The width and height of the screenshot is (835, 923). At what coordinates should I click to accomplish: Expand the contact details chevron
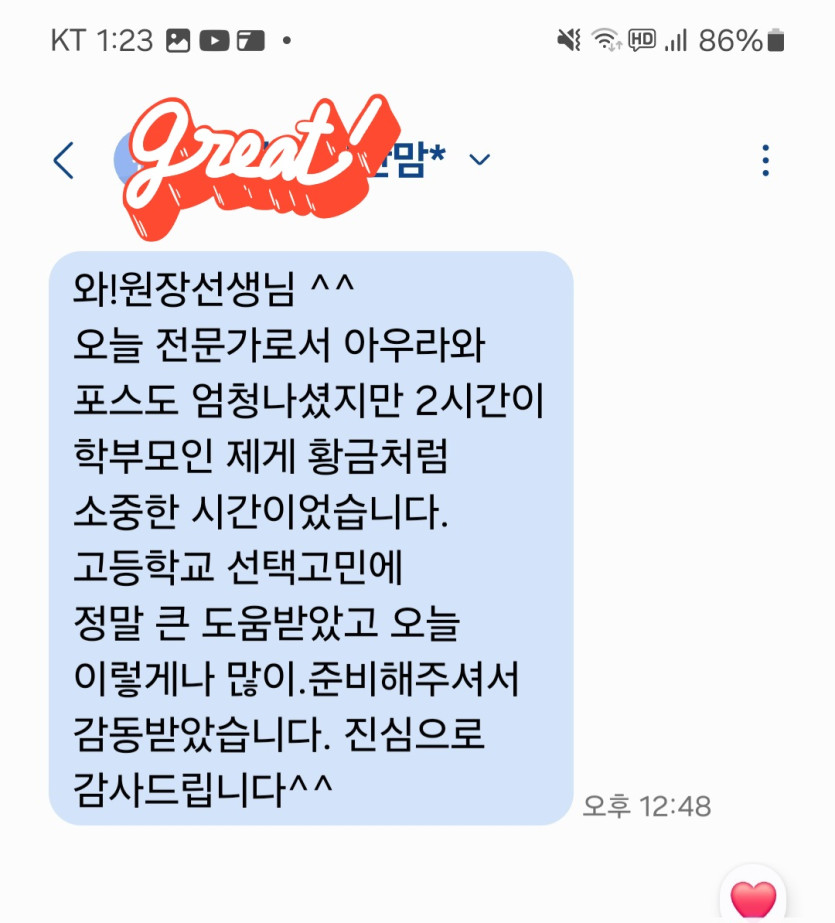480,160
